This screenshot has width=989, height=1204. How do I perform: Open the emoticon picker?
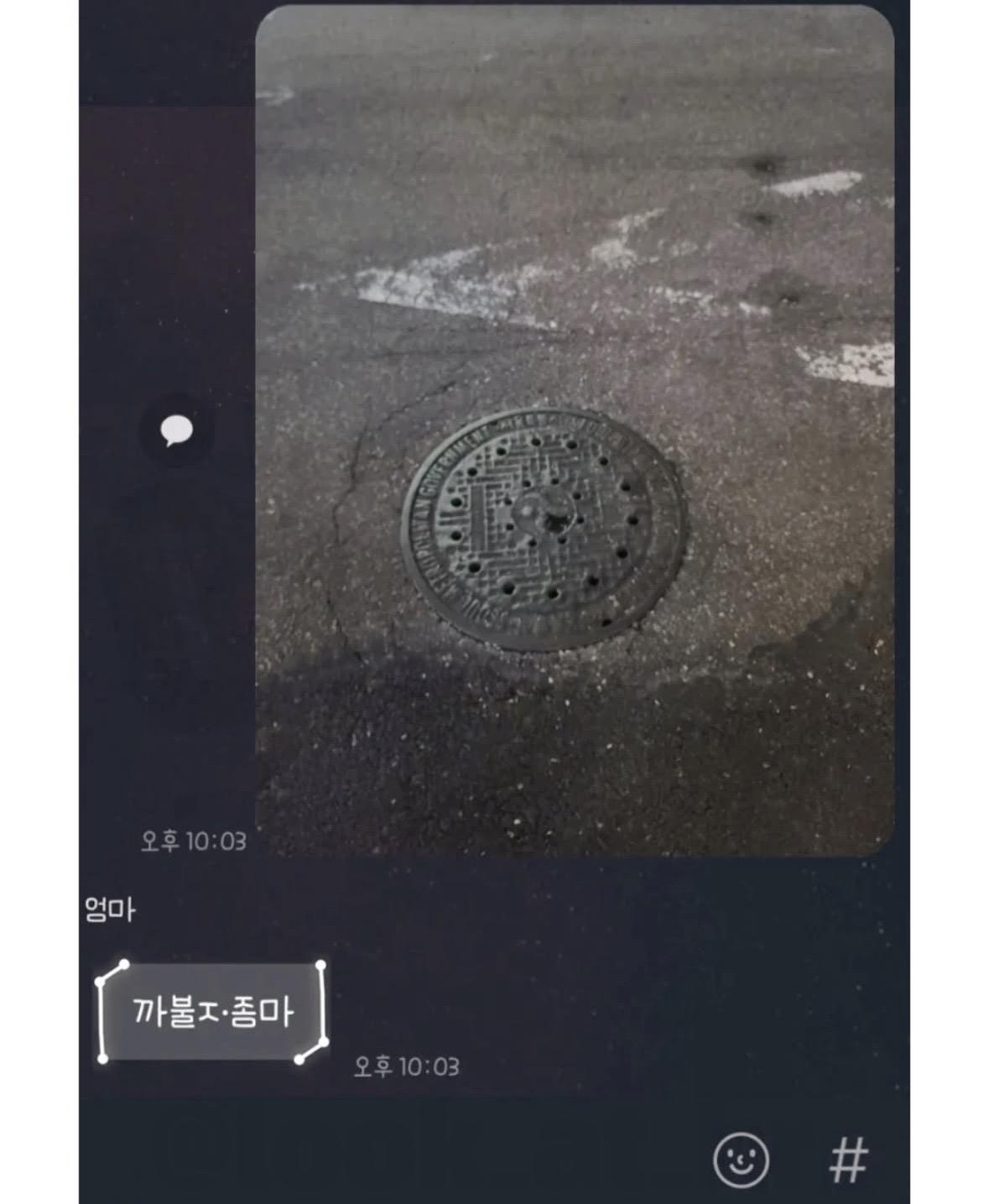tap(741, 1160)
